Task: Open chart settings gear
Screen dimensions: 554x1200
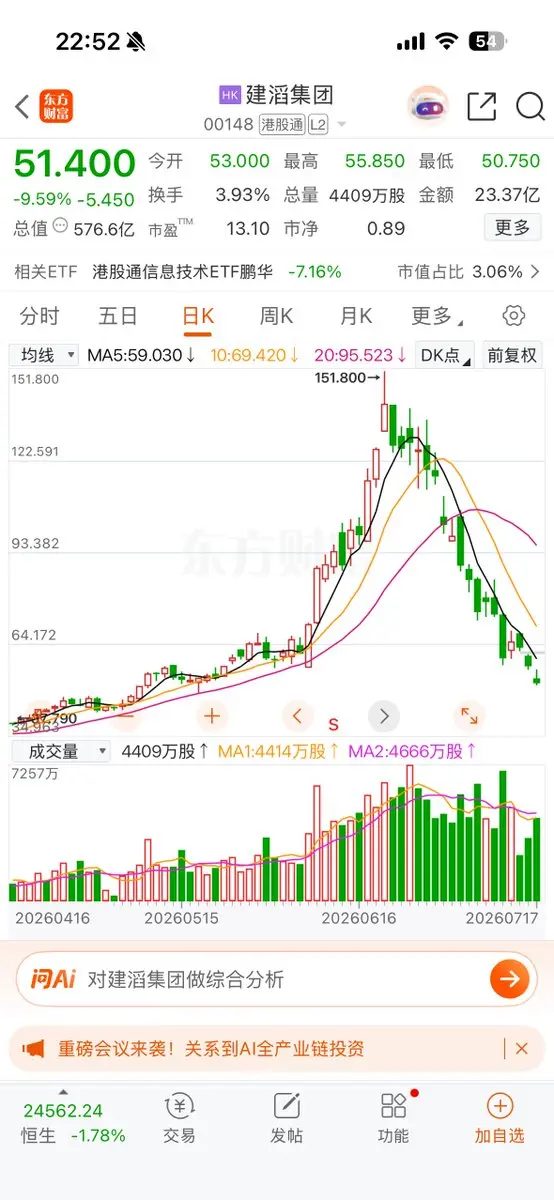Action: (514, 316)
